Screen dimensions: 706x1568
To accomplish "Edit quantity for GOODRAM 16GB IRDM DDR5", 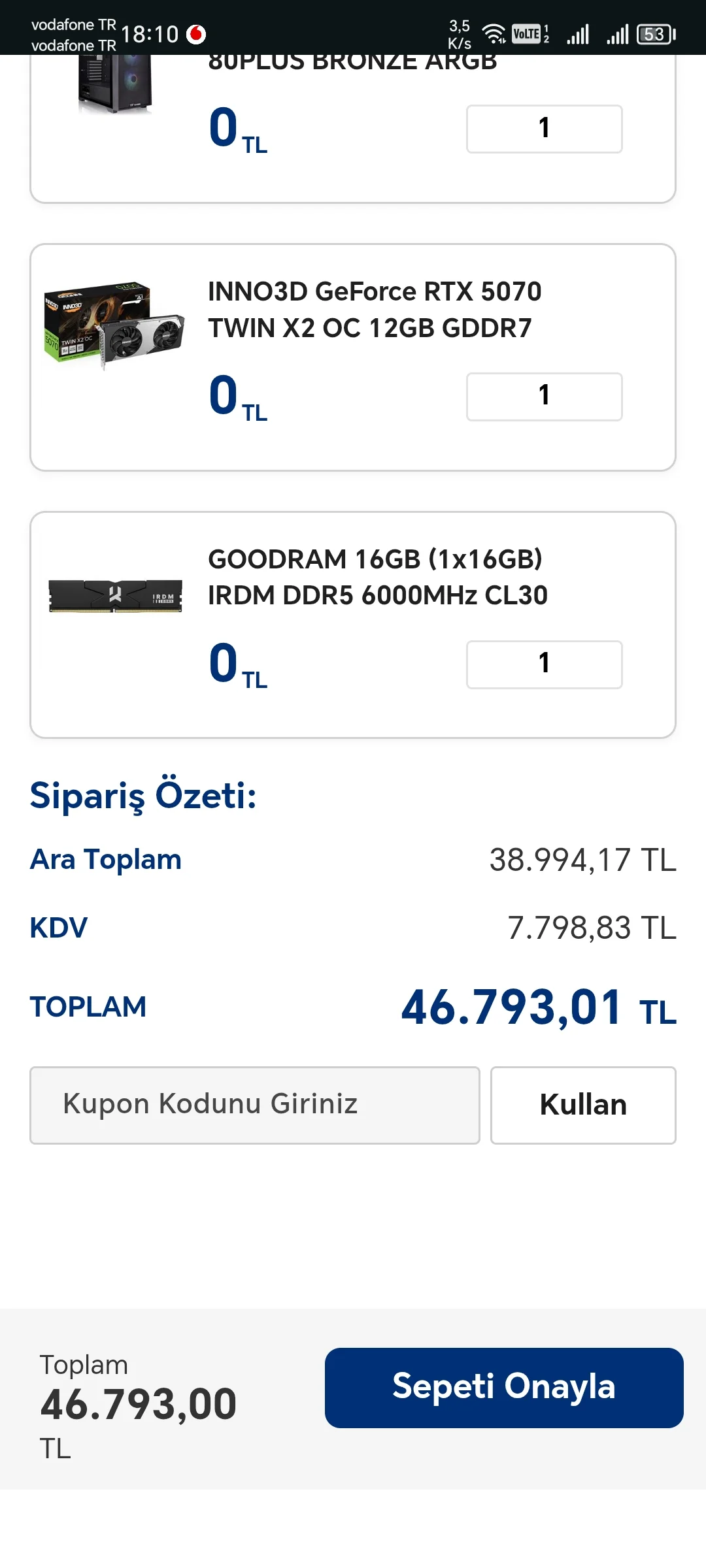I will [544, 664].
